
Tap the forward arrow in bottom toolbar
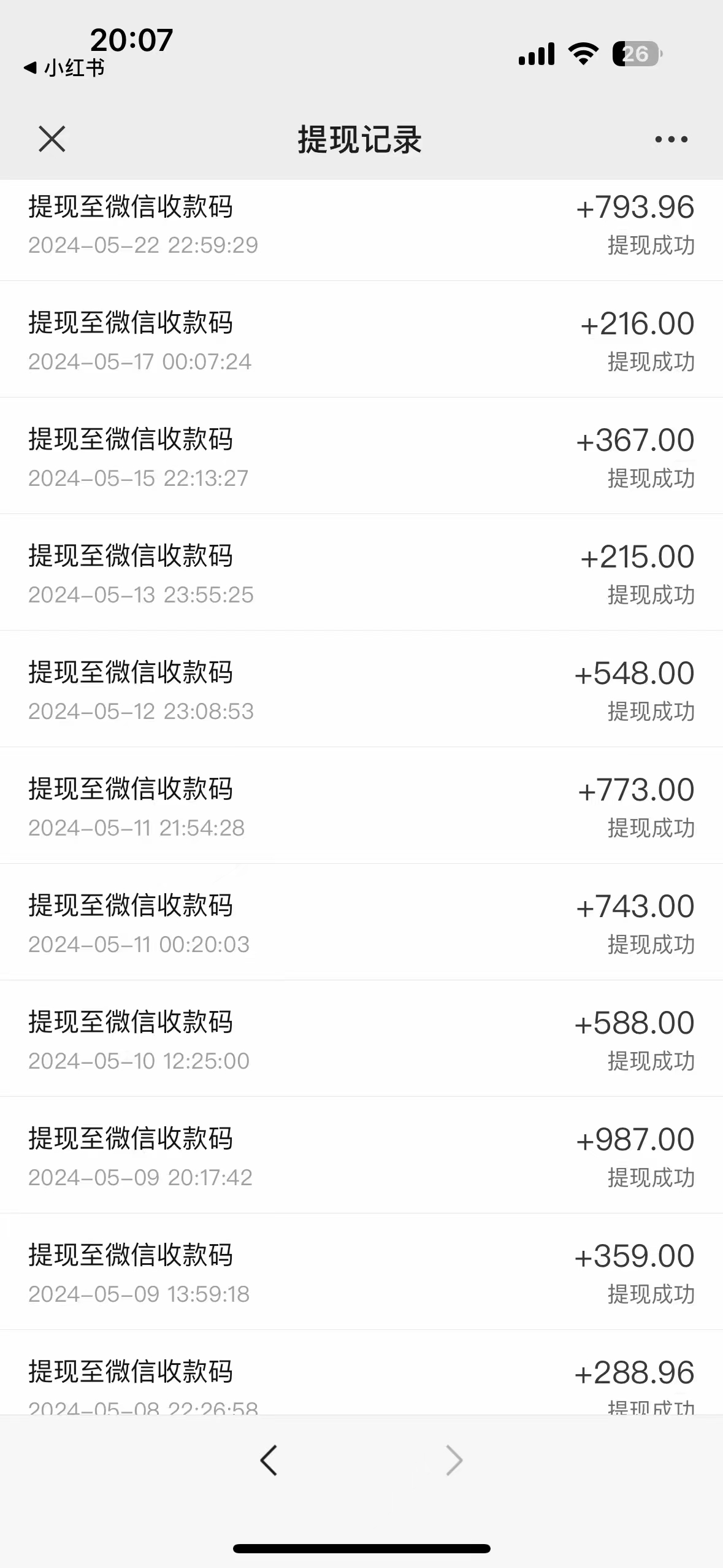click(454, 1460)
